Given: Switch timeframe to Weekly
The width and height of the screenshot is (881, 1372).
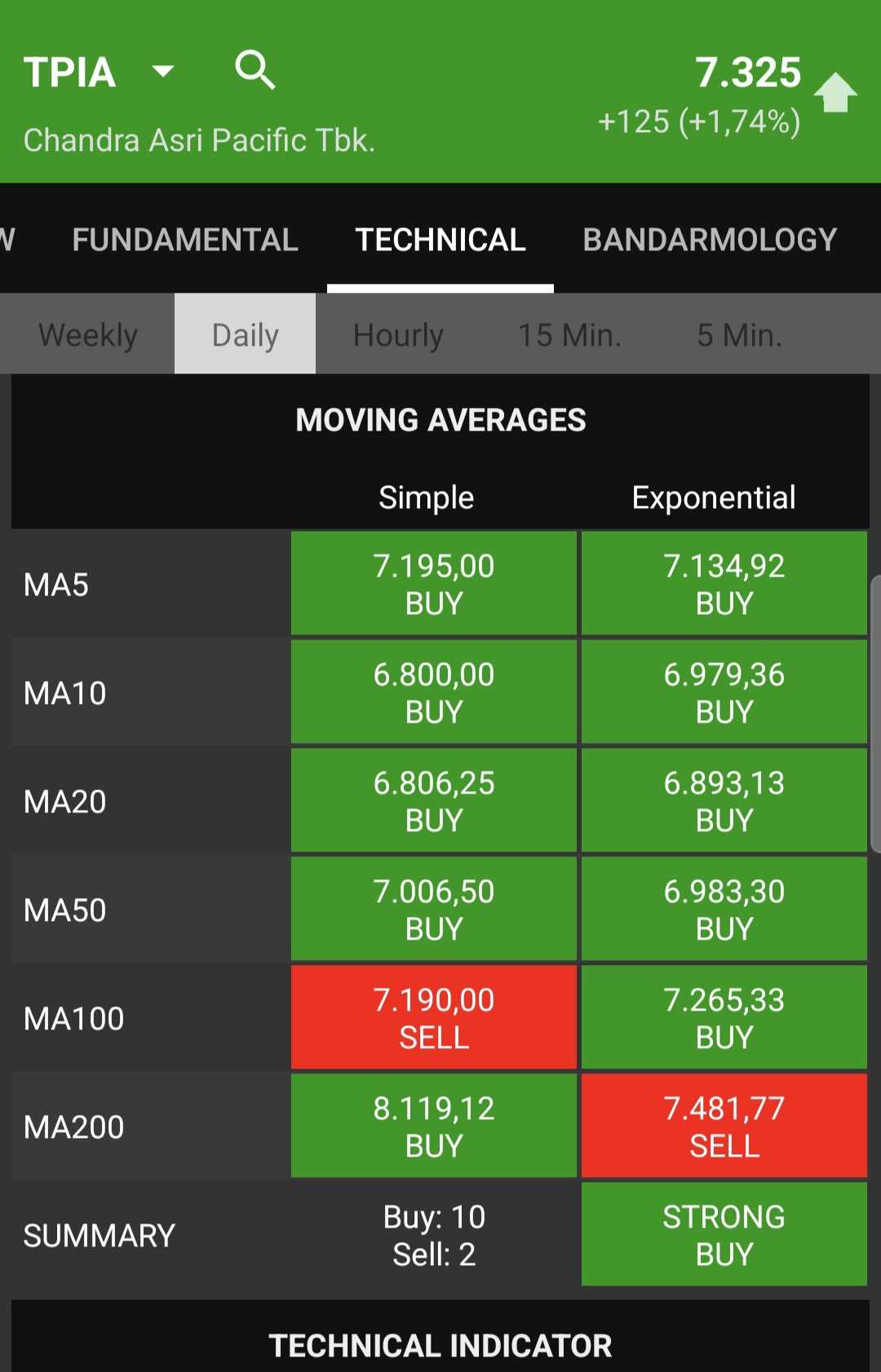Looking at the screenshot, I should pyautogui.click(x=88, y=334).
